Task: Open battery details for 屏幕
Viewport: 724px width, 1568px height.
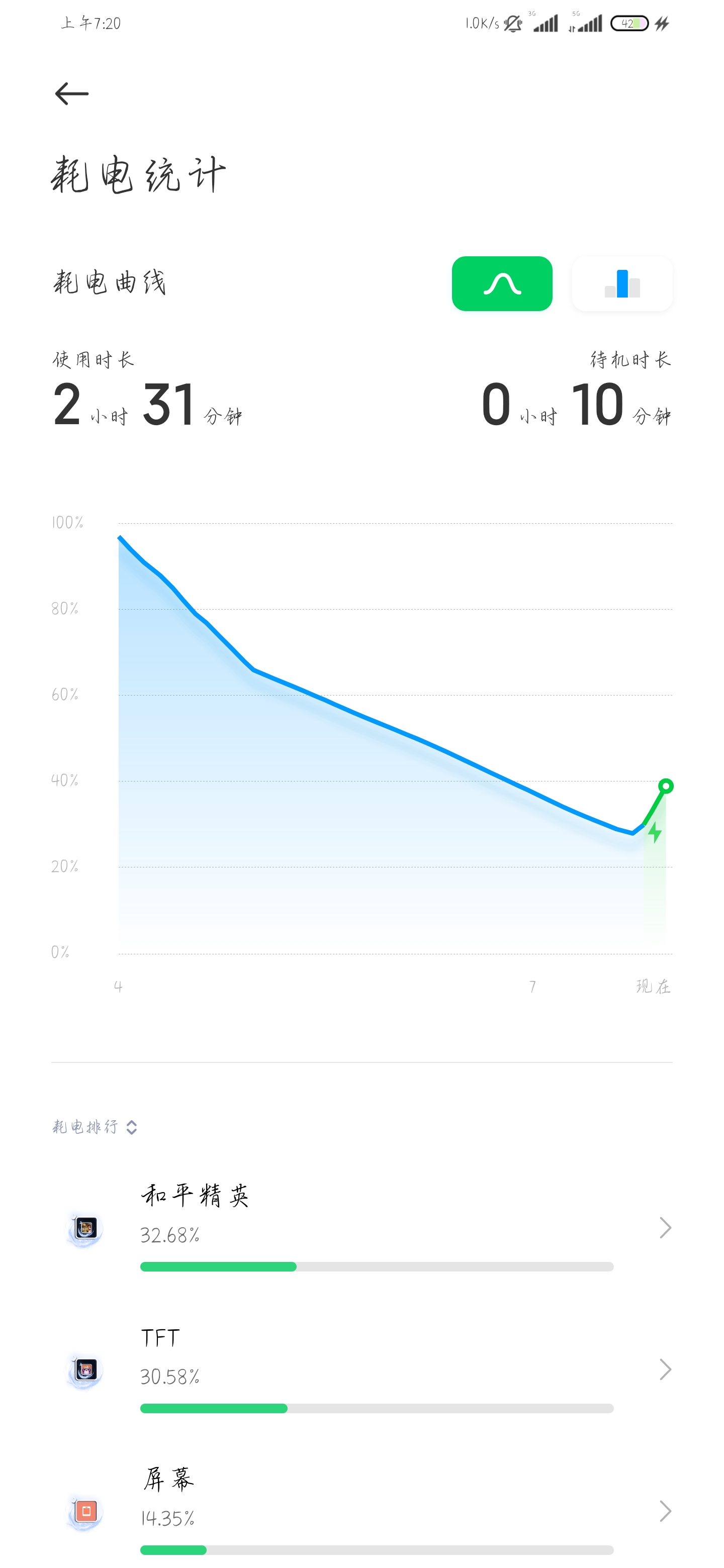Action: coord(361,1511)
